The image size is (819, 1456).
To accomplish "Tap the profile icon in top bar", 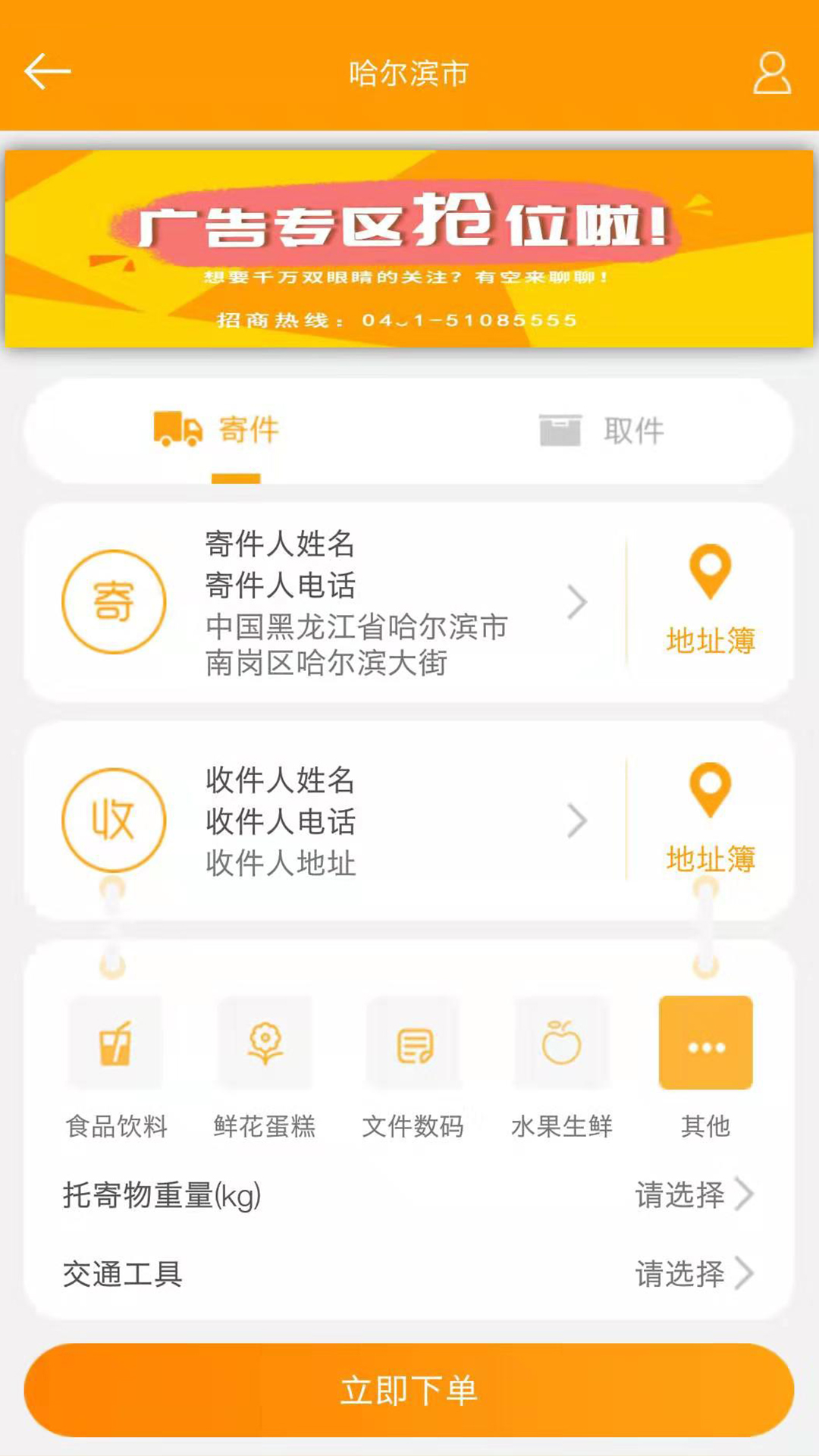I will pos(772,74).
